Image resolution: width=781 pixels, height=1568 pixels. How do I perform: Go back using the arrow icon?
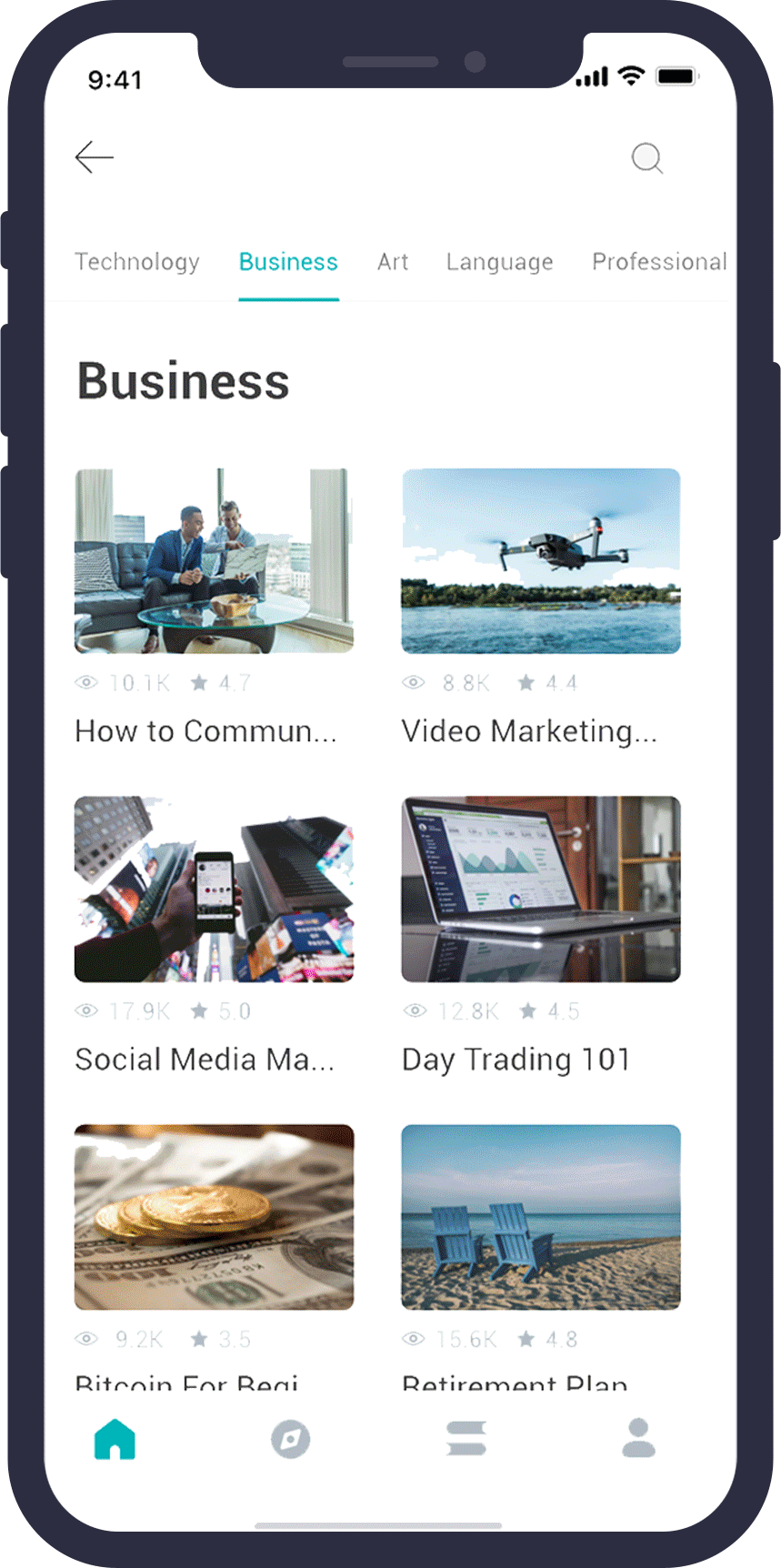tap(95, 157)
